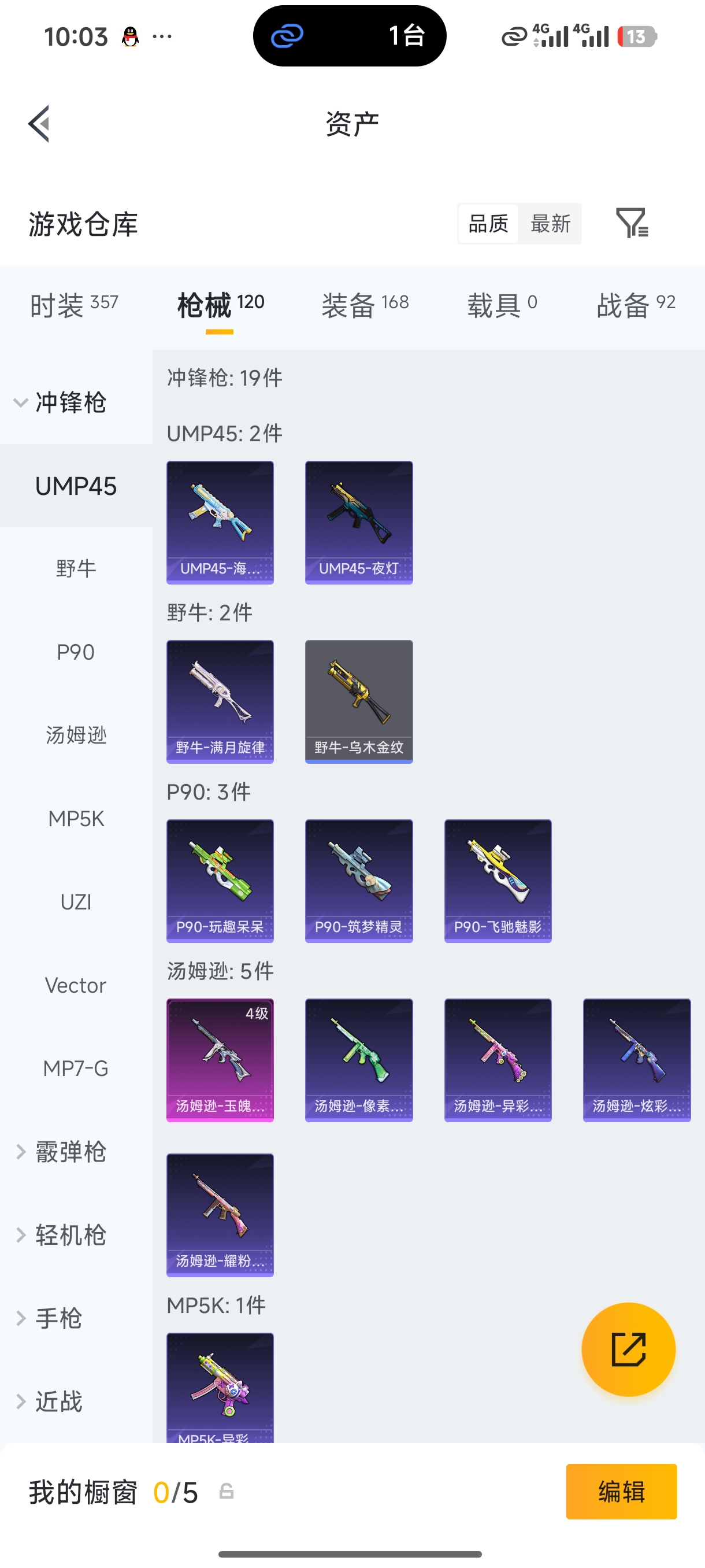Open the UMP45-夜灯 skin tile
Screen dimensions: 705x1568
click(x=359, y=522)
